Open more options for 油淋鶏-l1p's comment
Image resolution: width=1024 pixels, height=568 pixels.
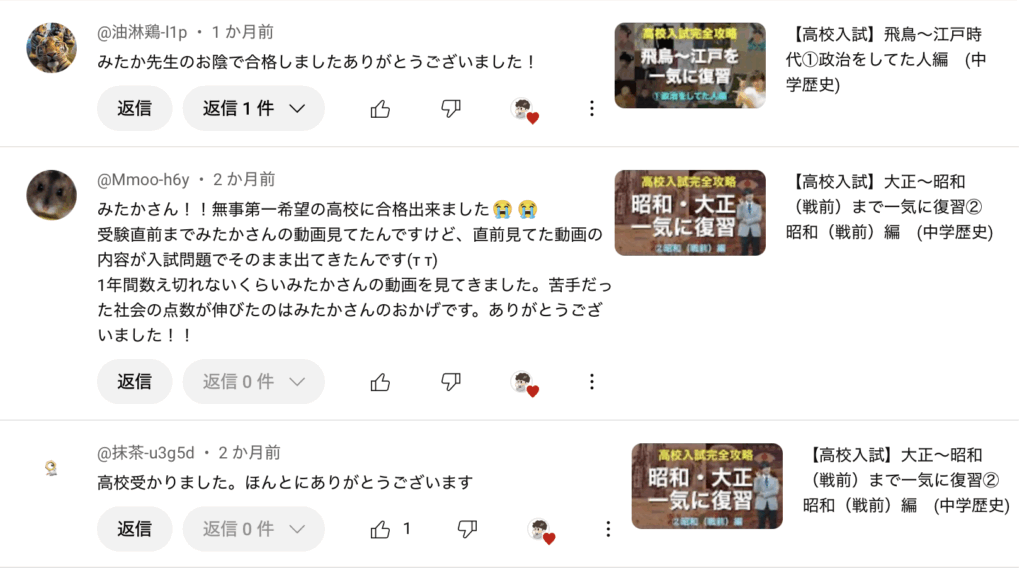click(x=591, y=108)
